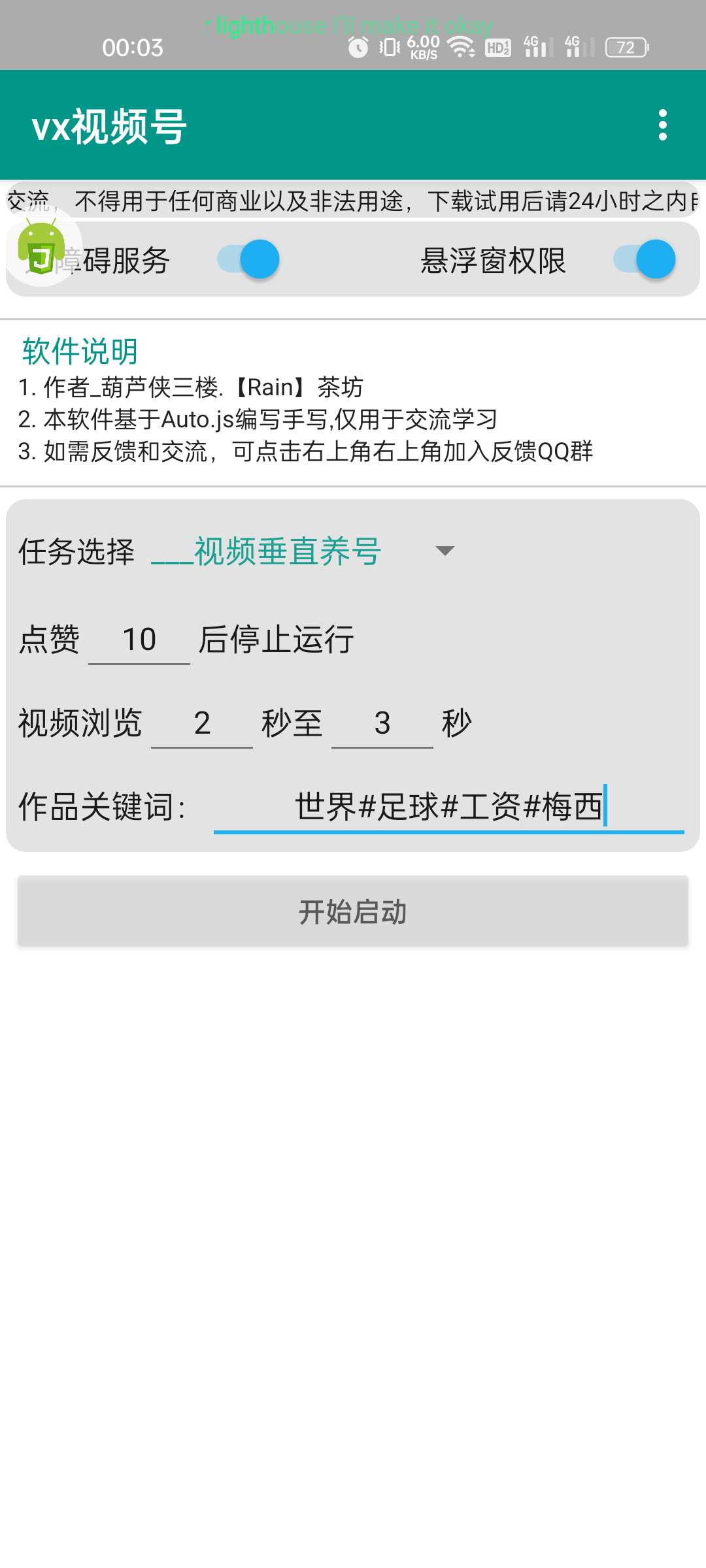
Task: Edit the 点赞 like count field
Action: [x=139, y=640]
